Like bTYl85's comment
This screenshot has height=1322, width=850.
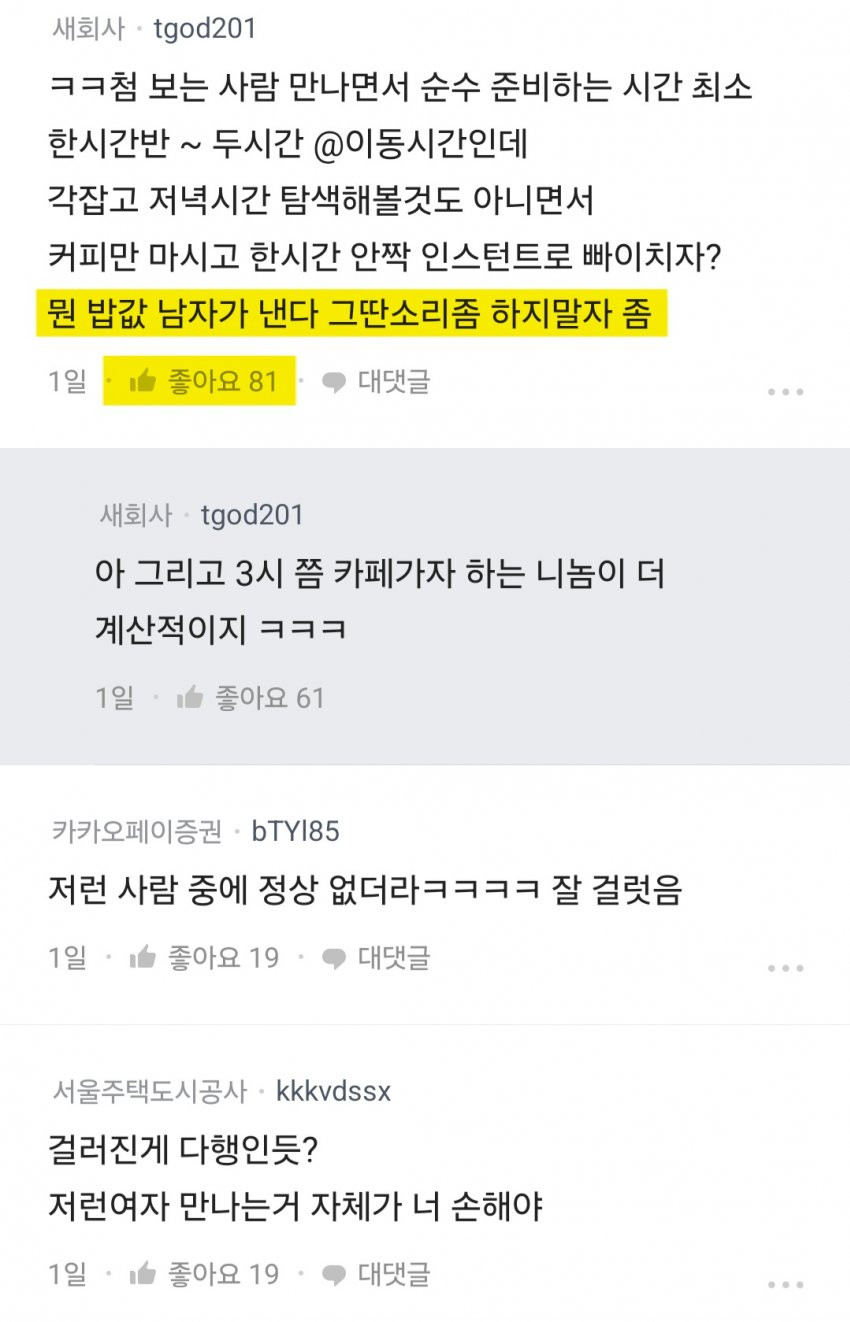click(204, 957)
